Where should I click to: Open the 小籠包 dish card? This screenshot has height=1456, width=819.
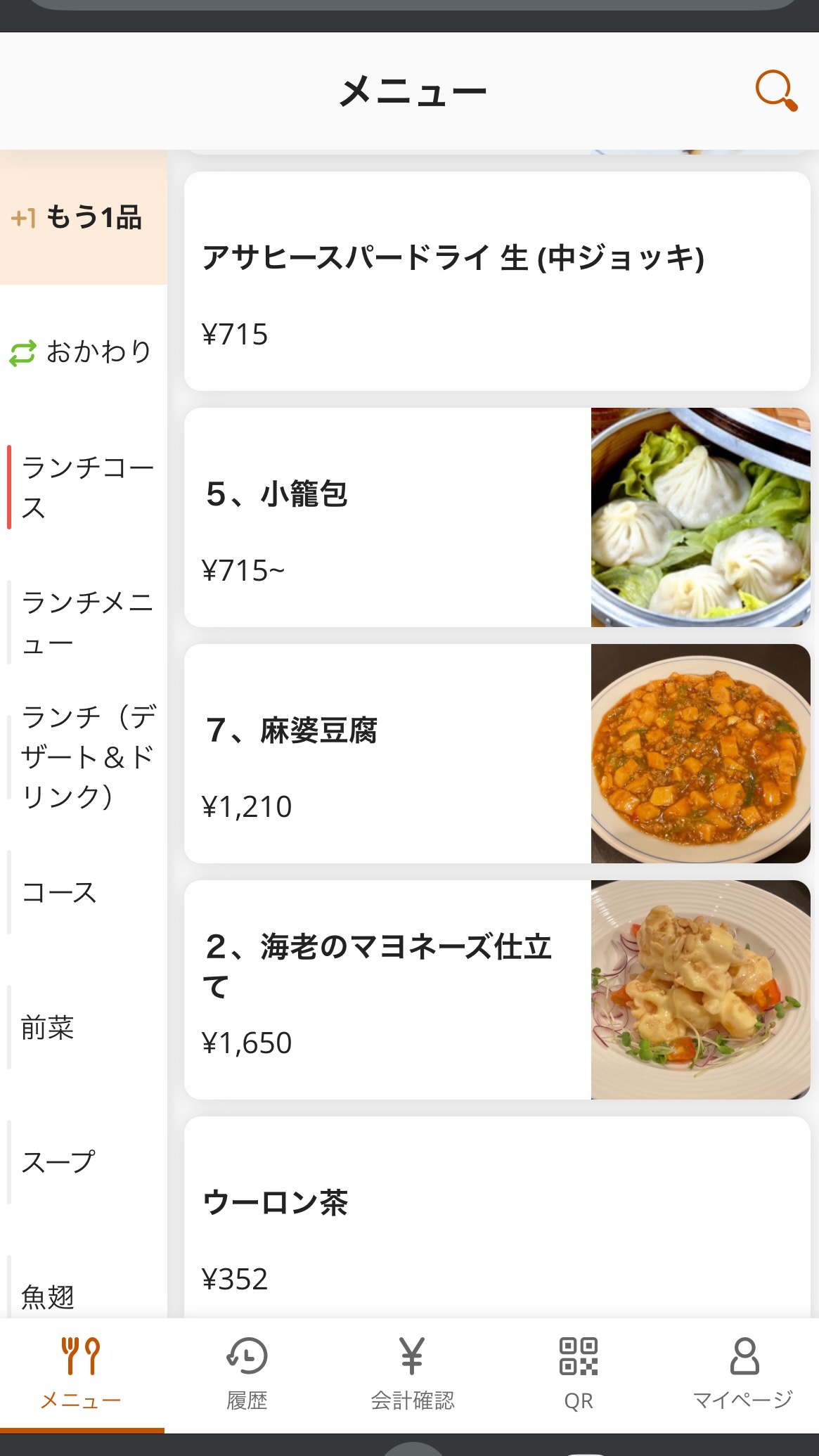pyautogui.click(x=496, y=517)
